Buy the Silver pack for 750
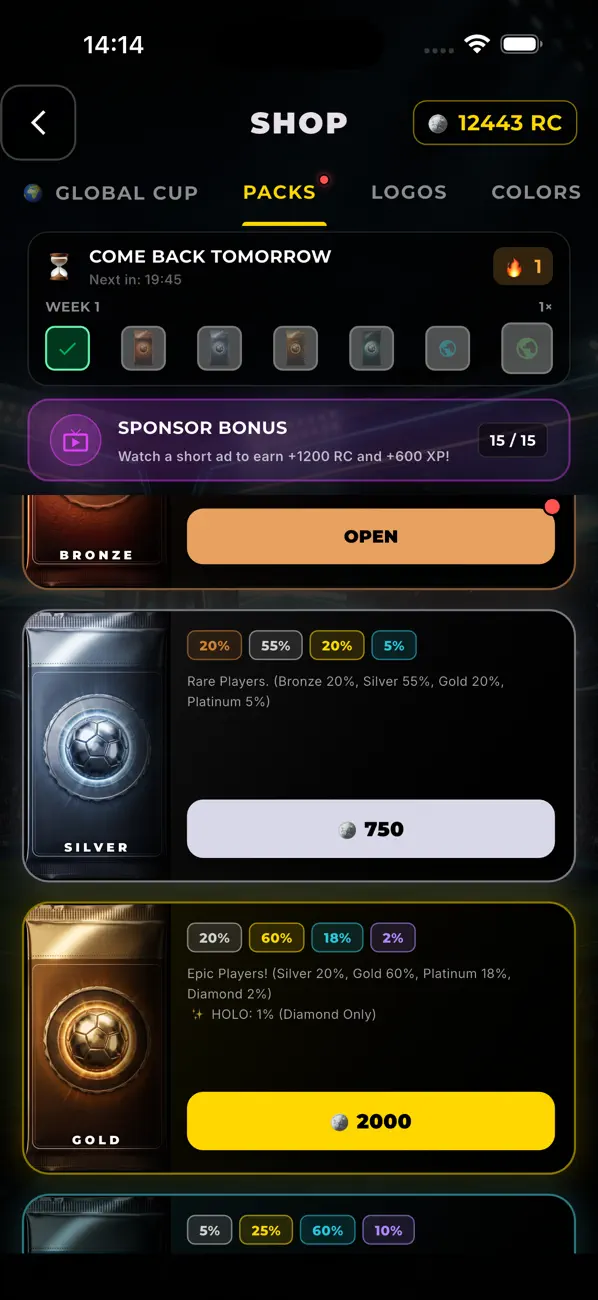Image resolution: width=598 pixels, height=1300 pixels. 371,829
